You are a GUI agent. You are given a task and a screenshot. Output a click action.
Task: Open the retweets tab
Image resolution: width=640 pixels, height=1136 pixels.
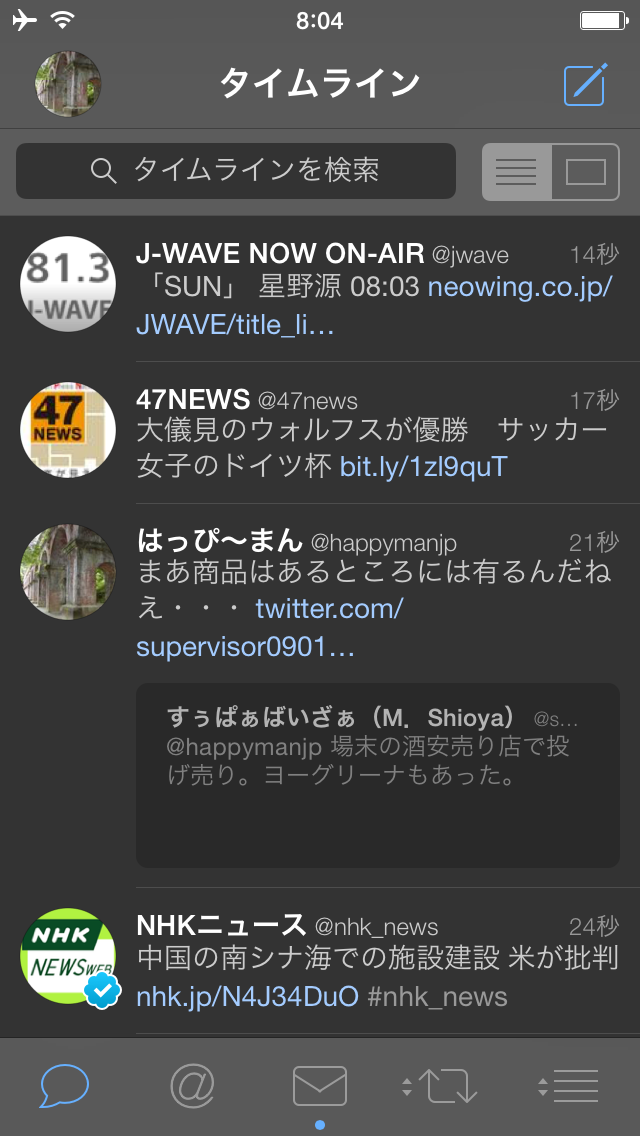440,1086
